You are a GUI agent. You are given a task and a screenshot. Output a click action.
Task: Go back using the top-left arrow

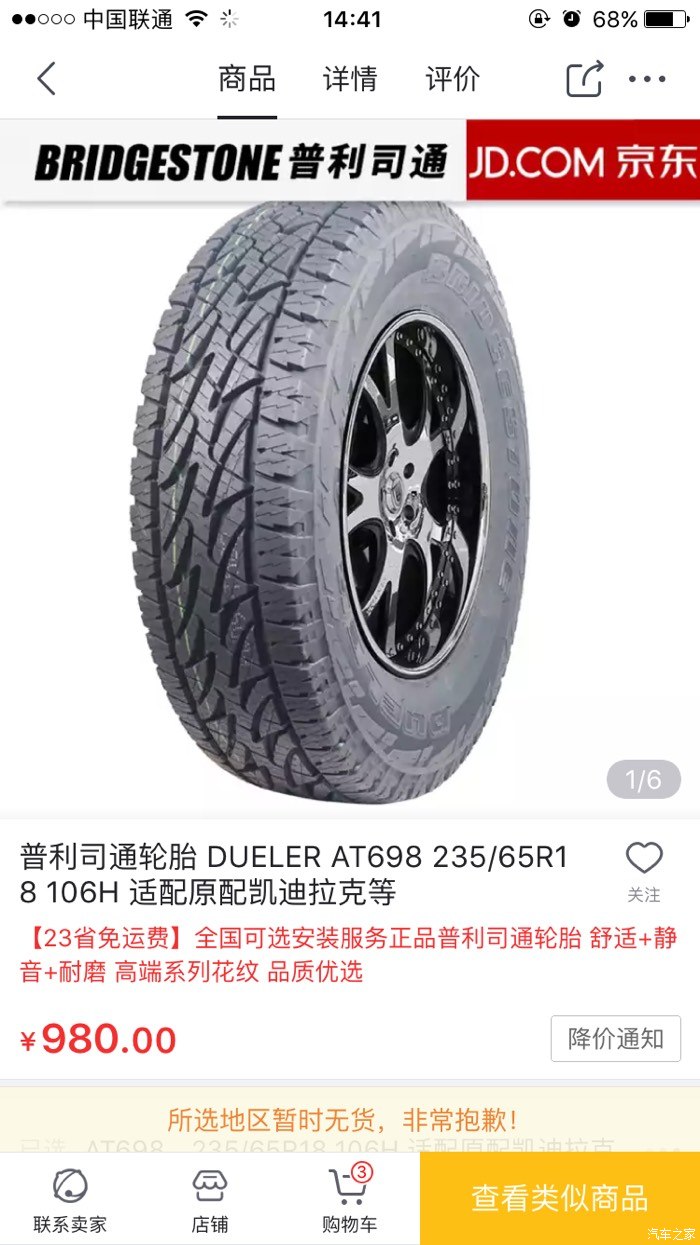click(46, 78)
